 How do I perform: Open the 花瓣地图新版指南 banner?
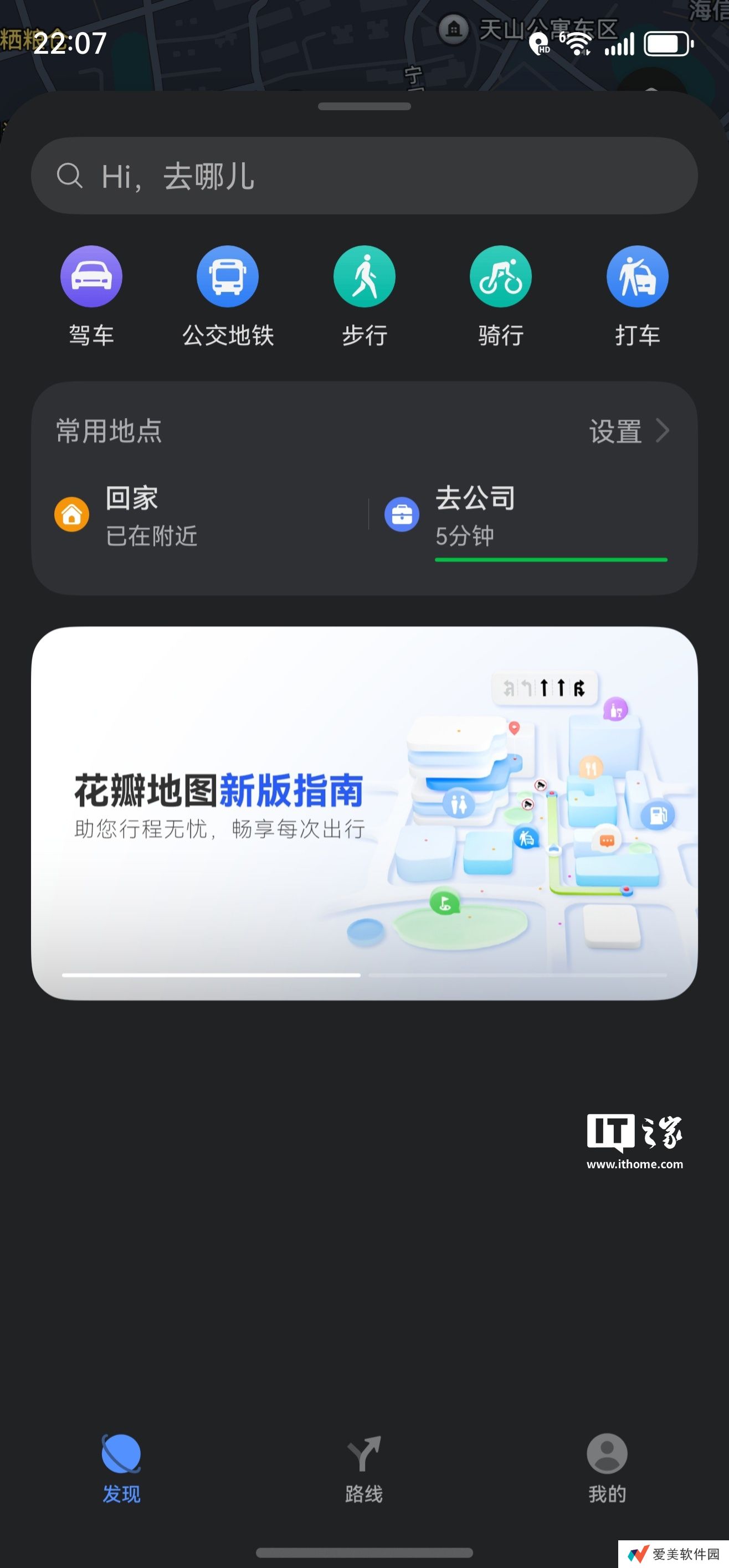pos(364,813)
